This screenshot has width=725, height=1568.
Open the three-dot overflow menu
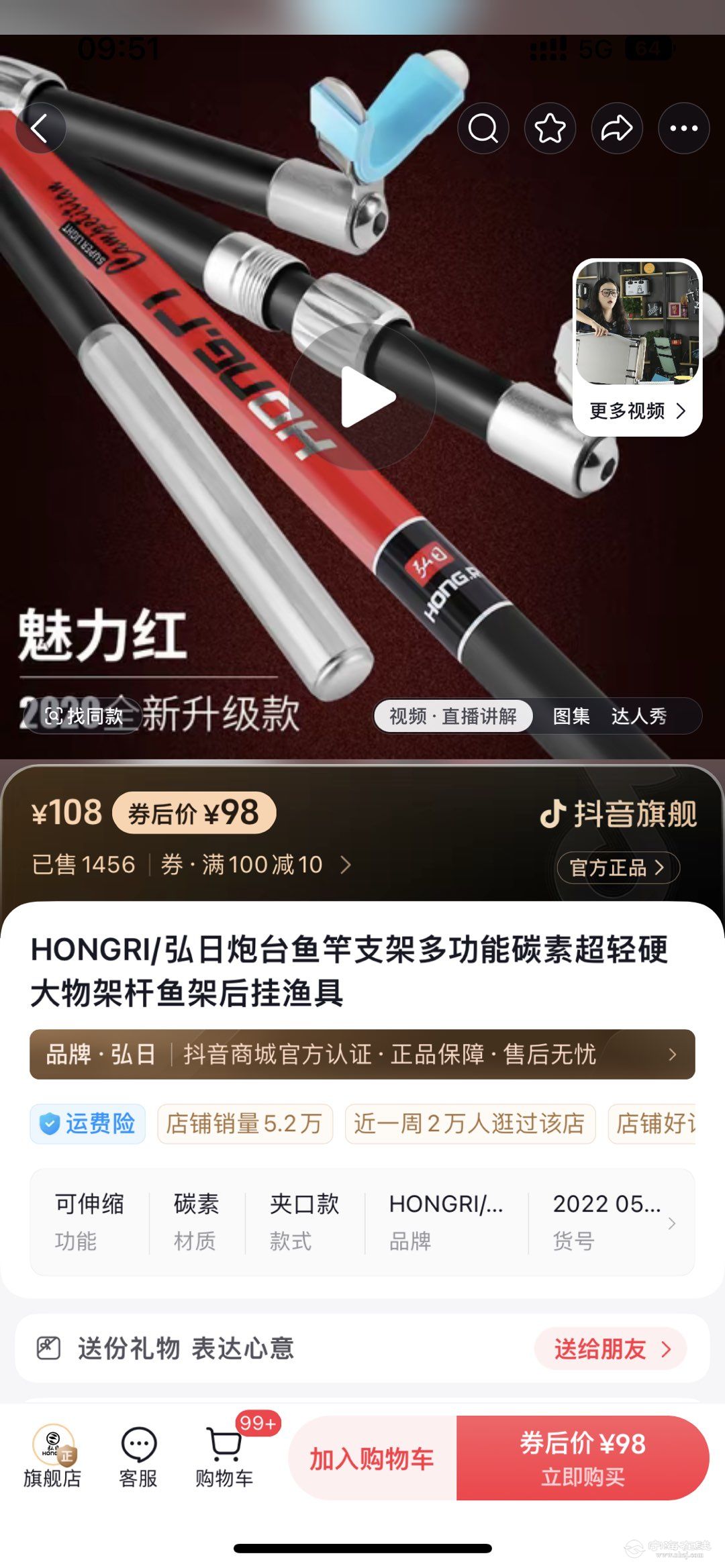pos(683,128)
